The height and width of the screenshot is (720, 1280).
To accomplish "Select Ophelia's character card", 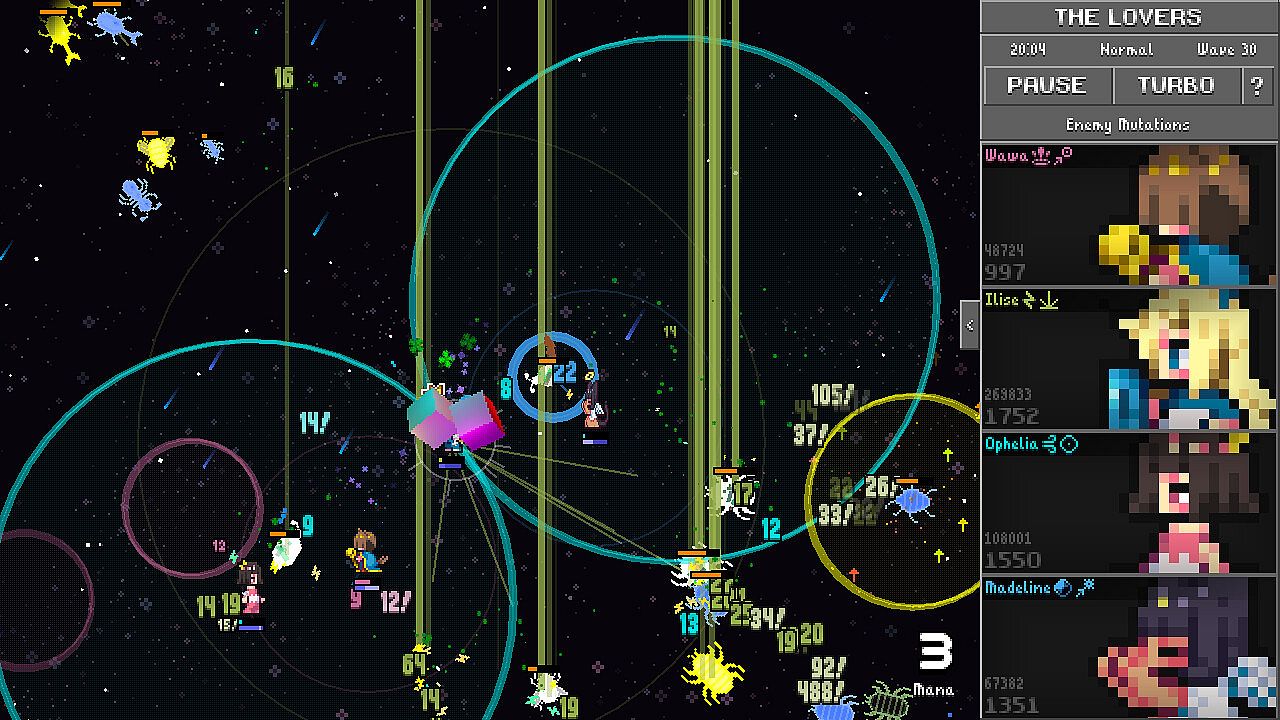I will (1130, 503).
